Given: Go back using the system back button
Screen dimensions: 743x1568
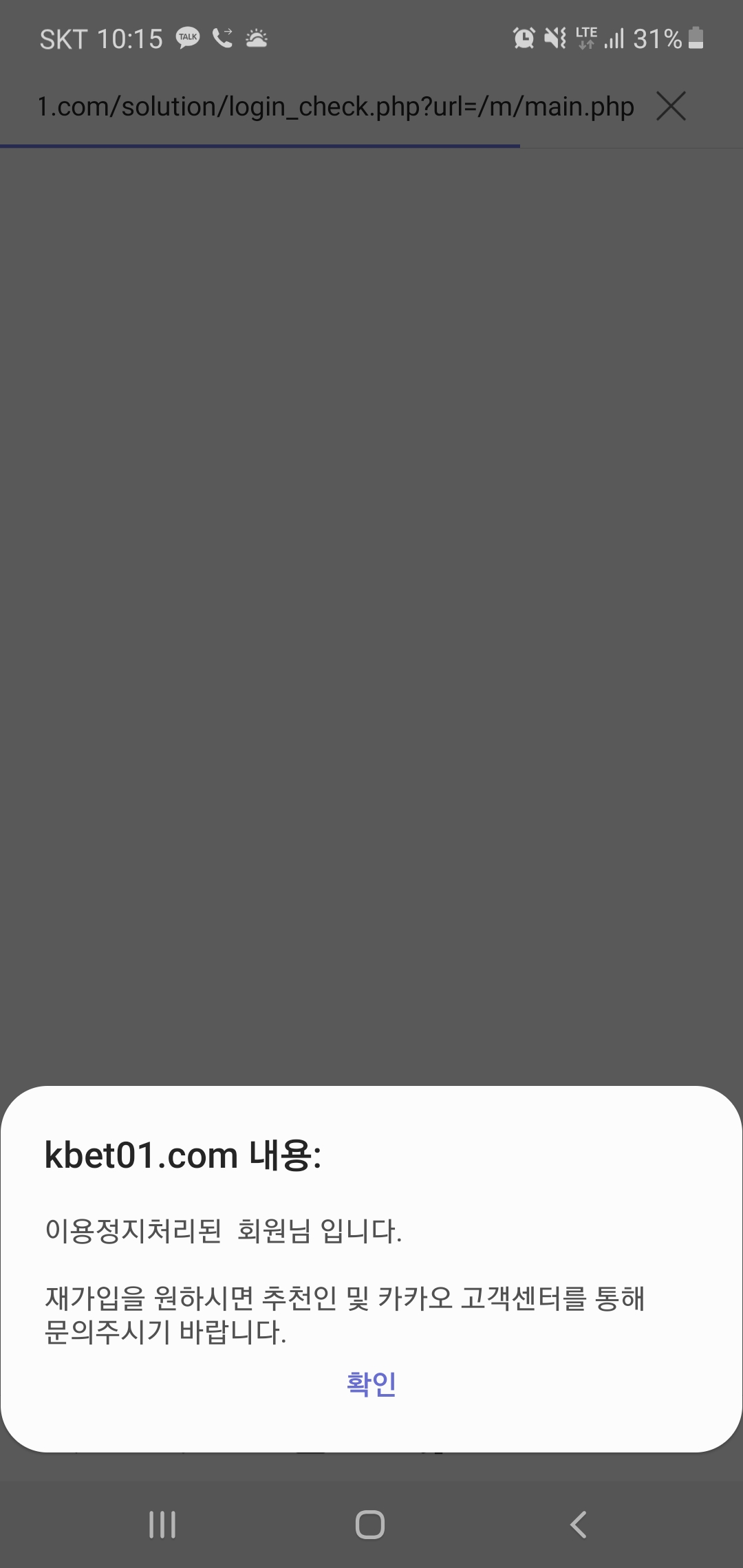Looking at the screenshot, I should pyautogui.click(x=579, y=1525).
